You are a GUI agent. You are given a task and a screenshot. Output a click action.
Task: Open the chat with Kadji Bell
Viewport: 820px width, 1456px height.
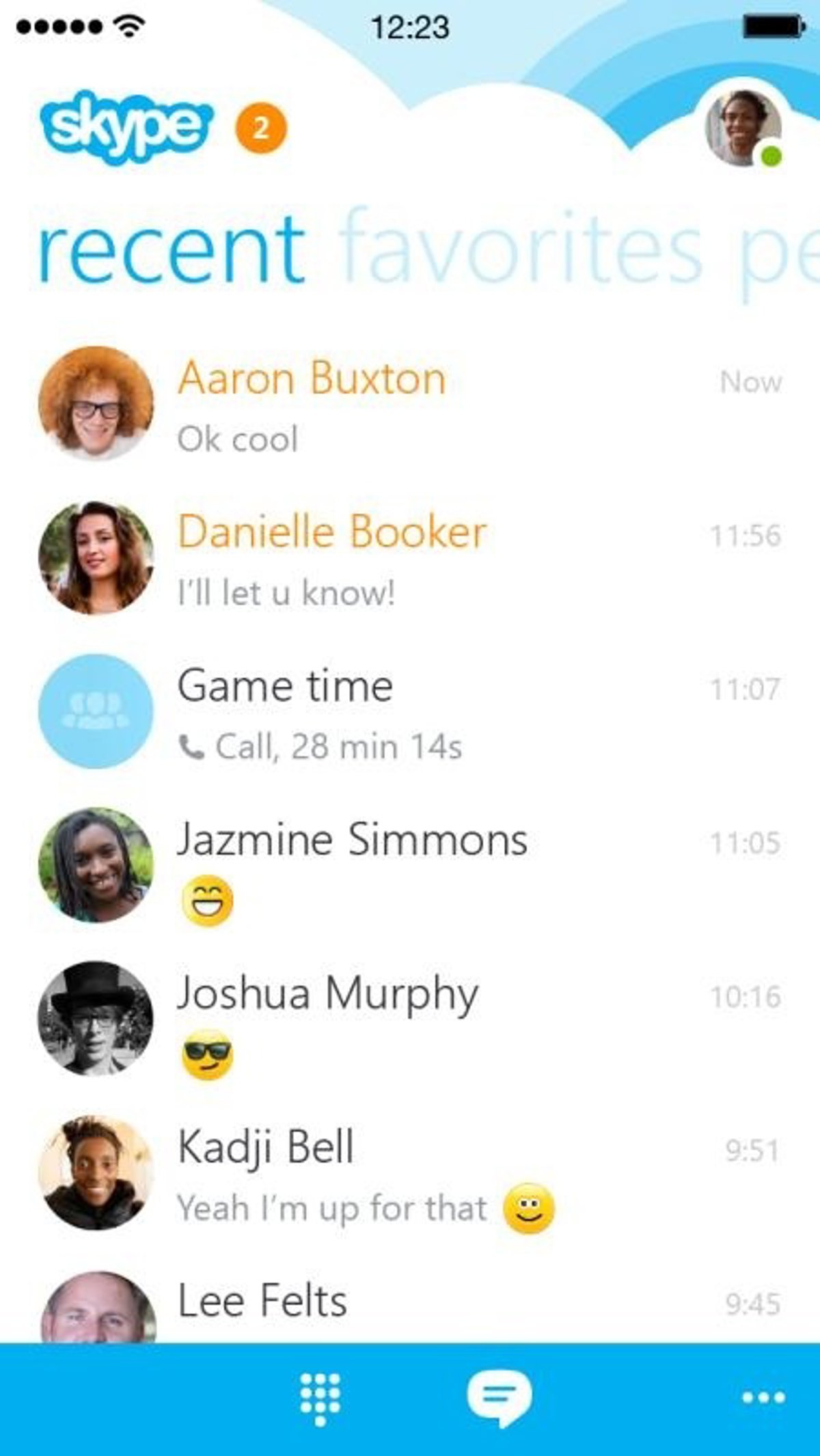click(410, 1172)
